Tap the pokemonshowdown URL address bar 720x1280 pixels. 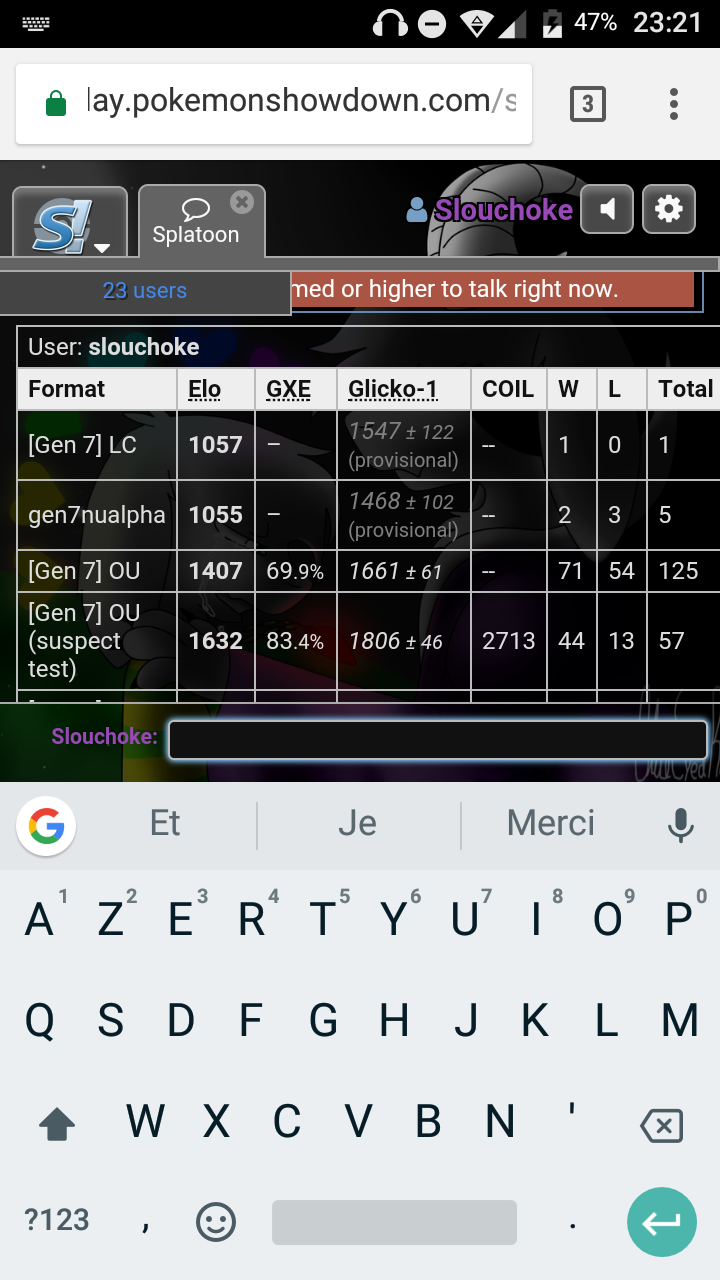274,104
